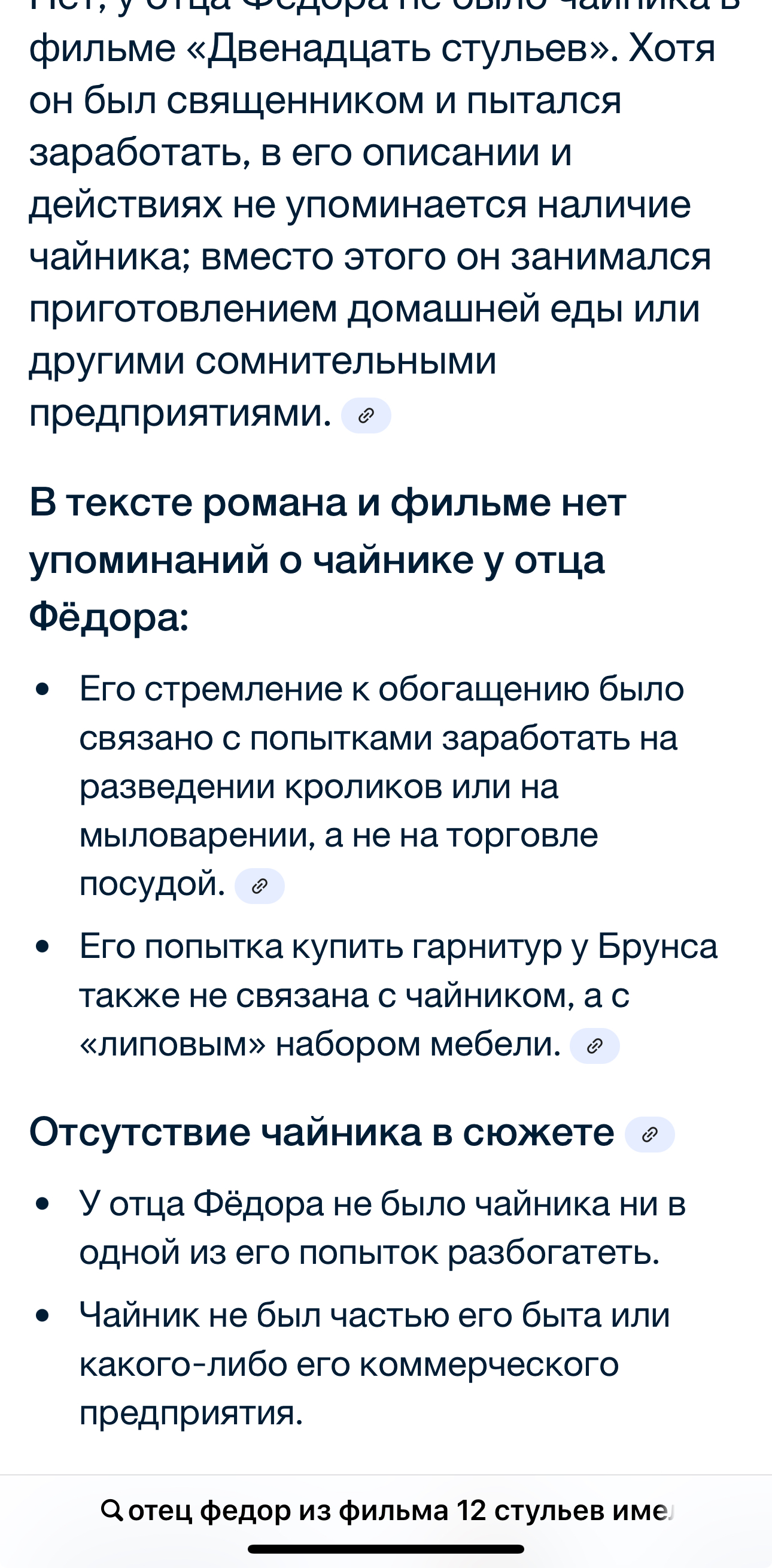Open source link beside "Отсутствие чайника в сюжете"

[649, 1135]
